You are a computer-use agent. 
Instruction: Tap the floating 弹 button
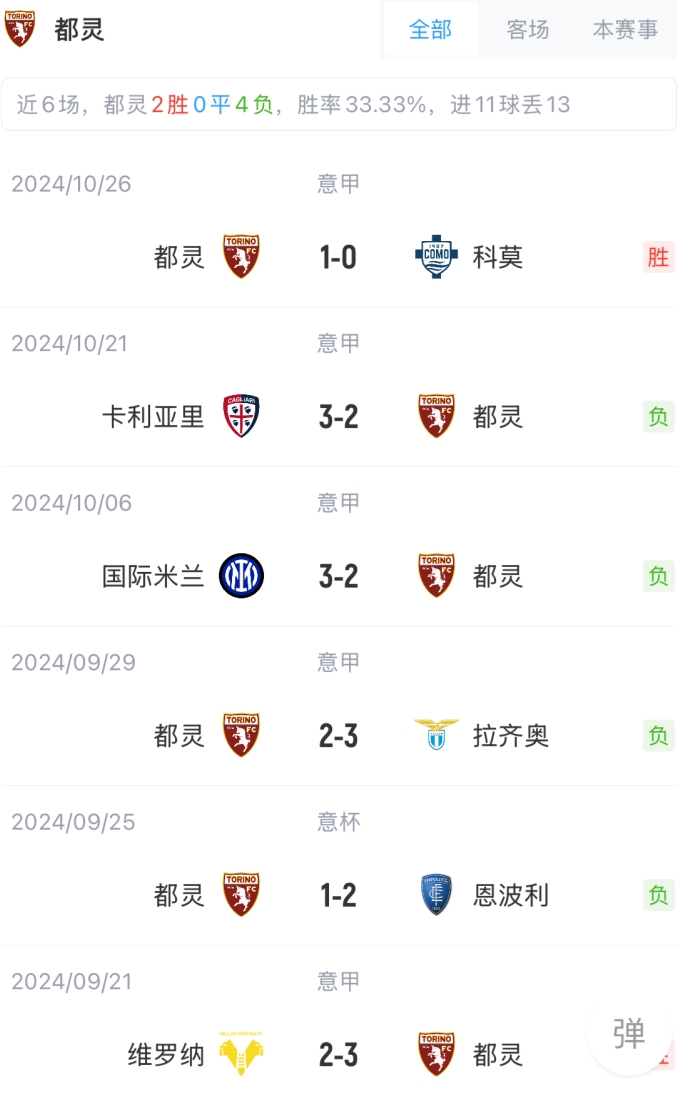coord(629,1033)
